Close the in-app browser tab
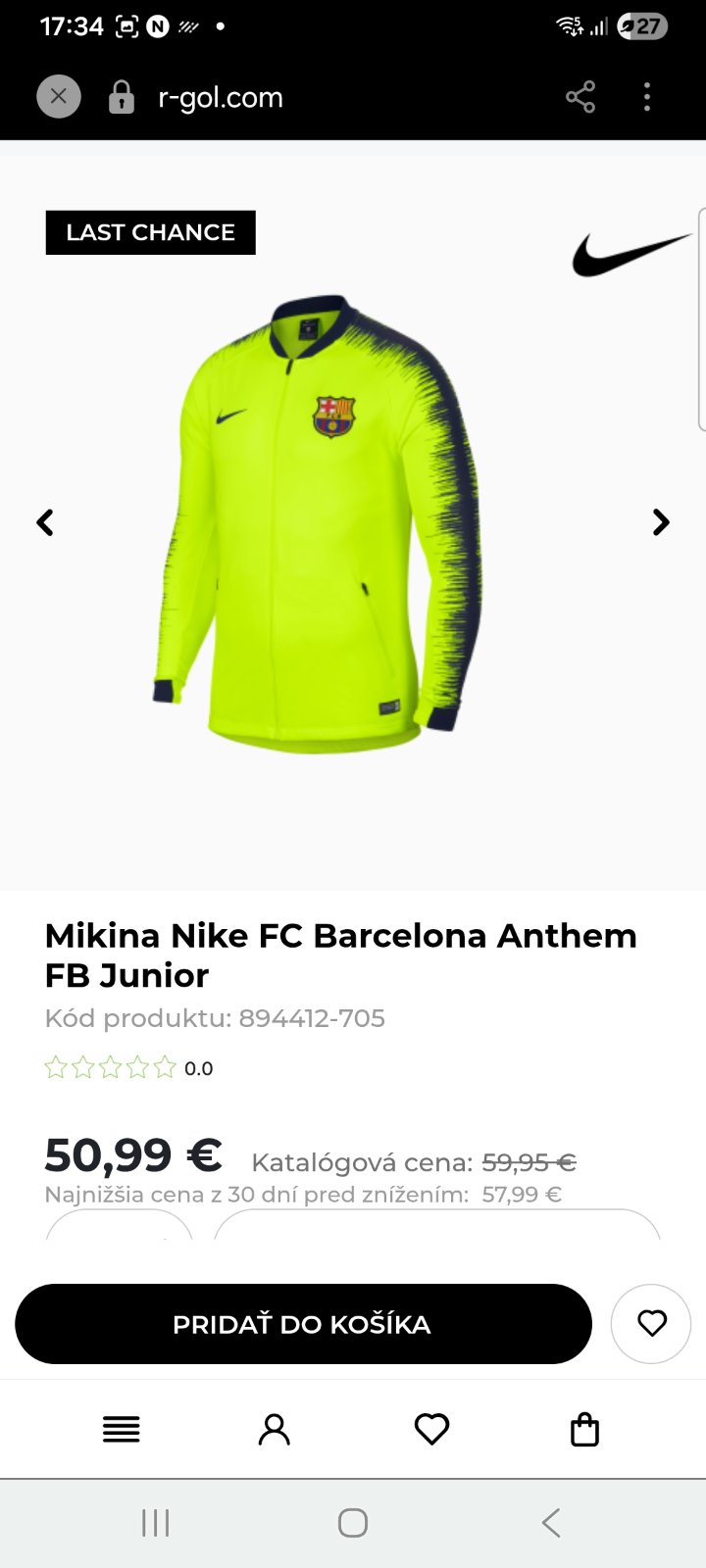The height and width of the screenshot is (1568, 706). pos(59,97)
